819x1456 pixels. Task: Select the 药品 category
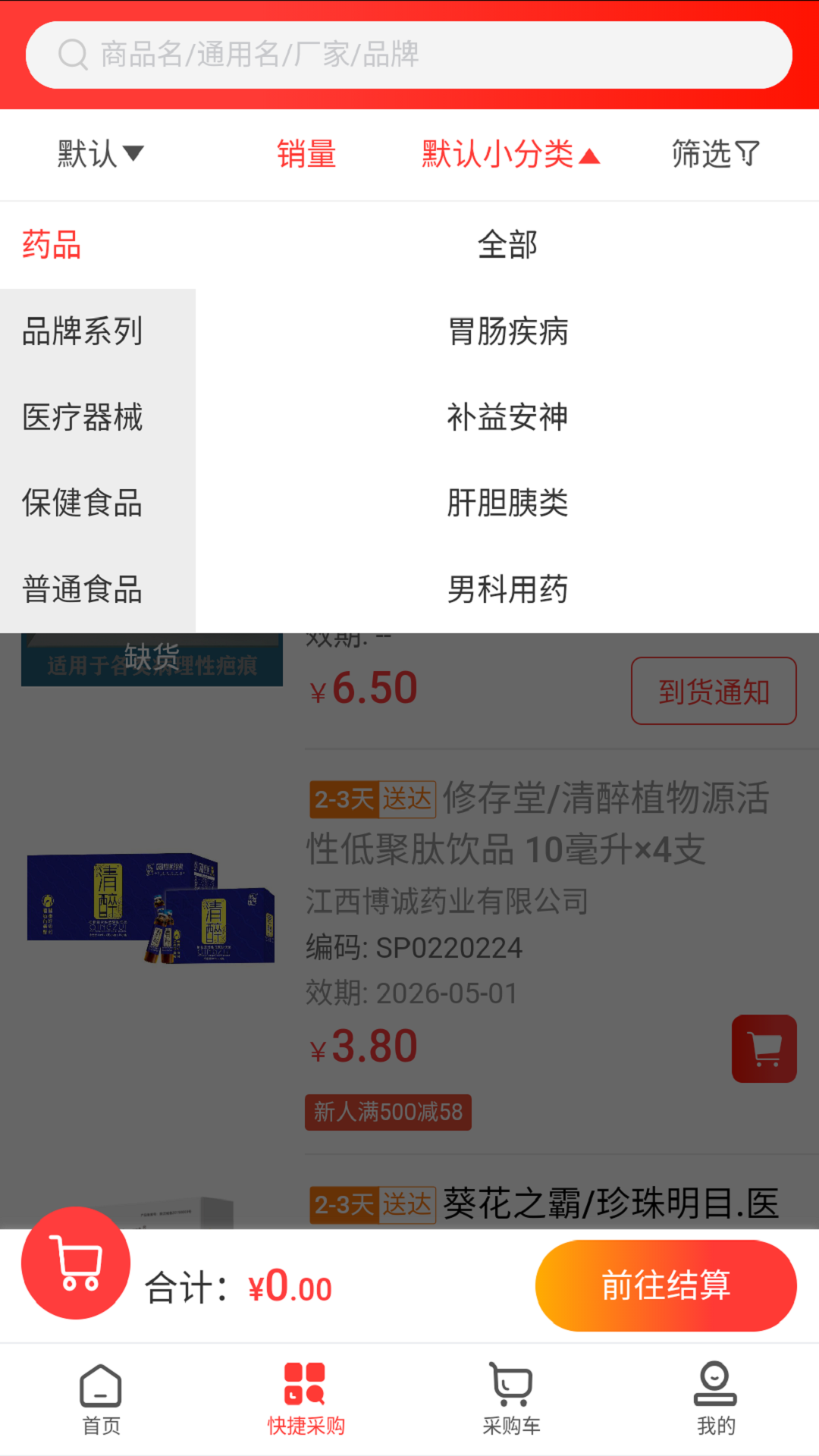tap(52, 245)
